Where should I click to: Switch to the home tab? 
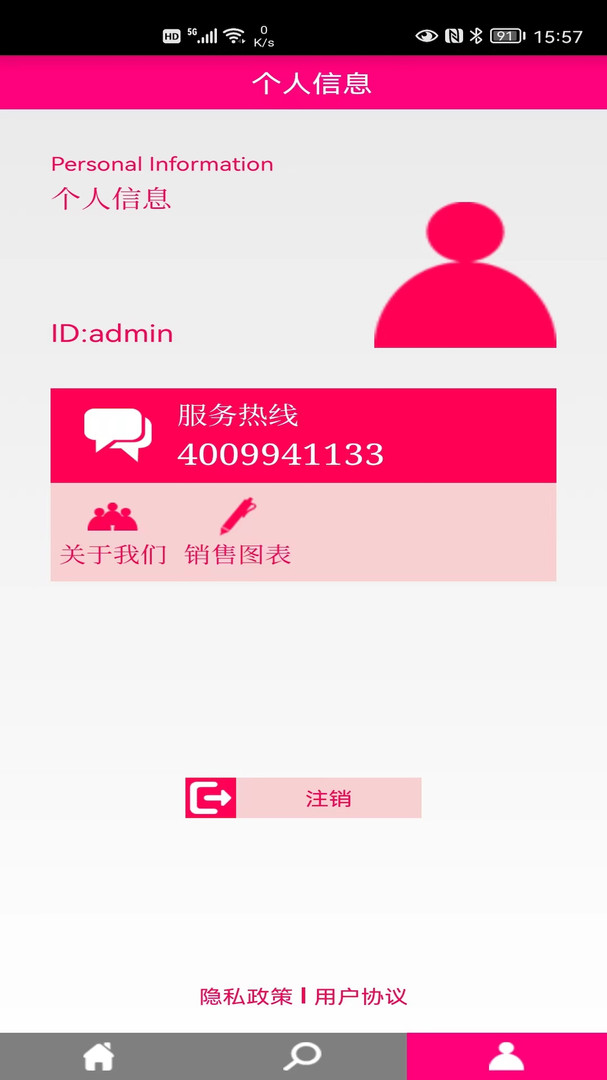coord(99,1056)
